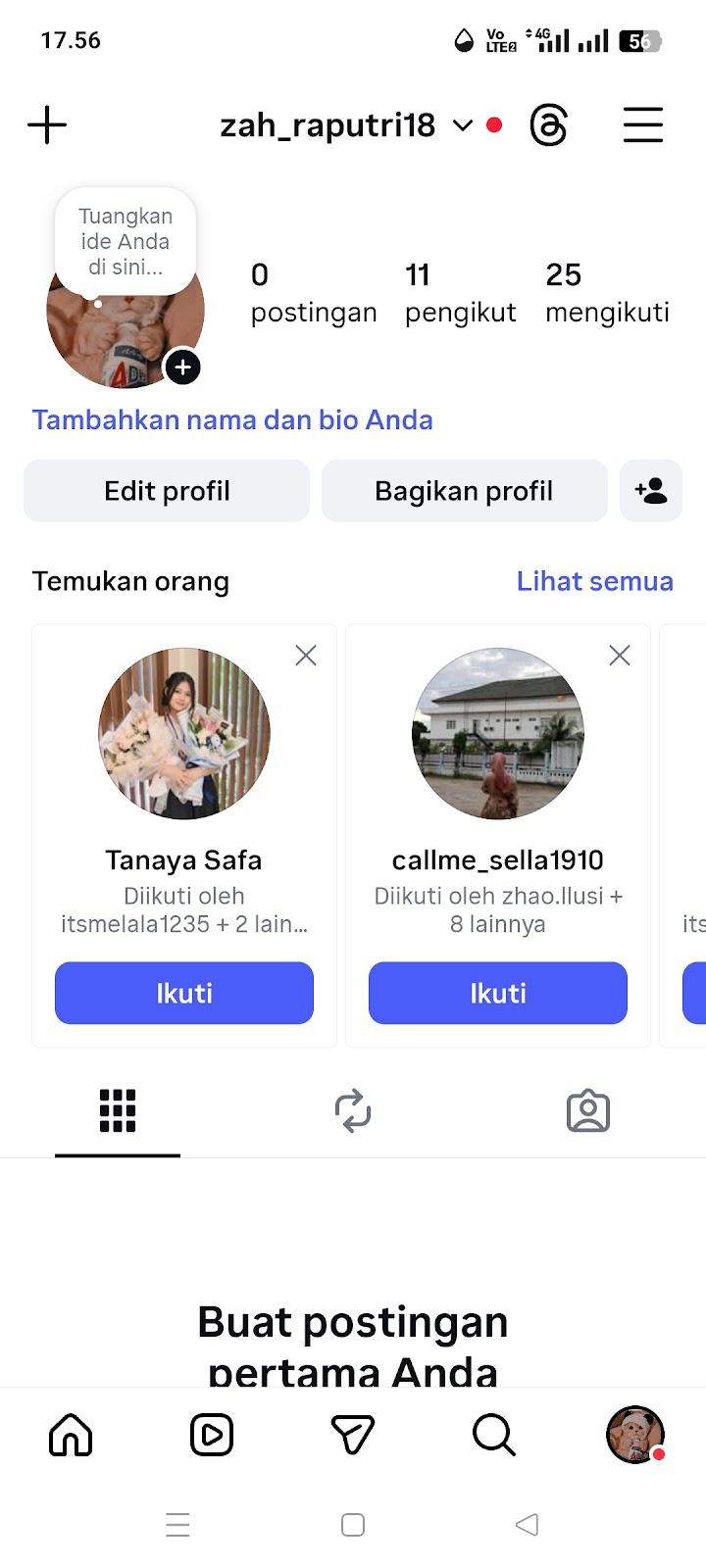
Task: Go to the Home feed tab
Action: pos(71,1436)
